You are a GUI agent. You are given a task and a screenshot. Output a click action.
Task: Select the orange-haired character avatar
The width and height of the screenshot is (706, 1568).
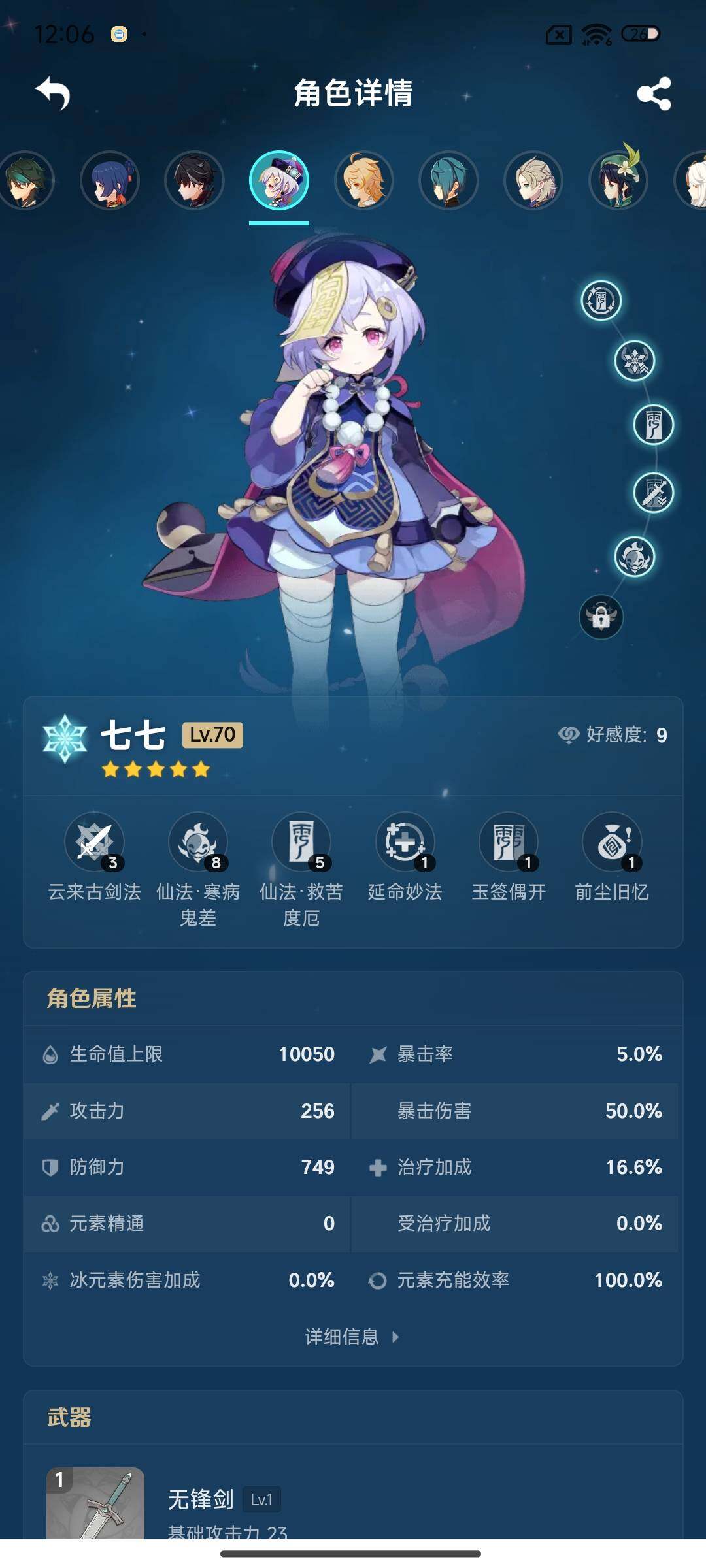pos(363,180)
